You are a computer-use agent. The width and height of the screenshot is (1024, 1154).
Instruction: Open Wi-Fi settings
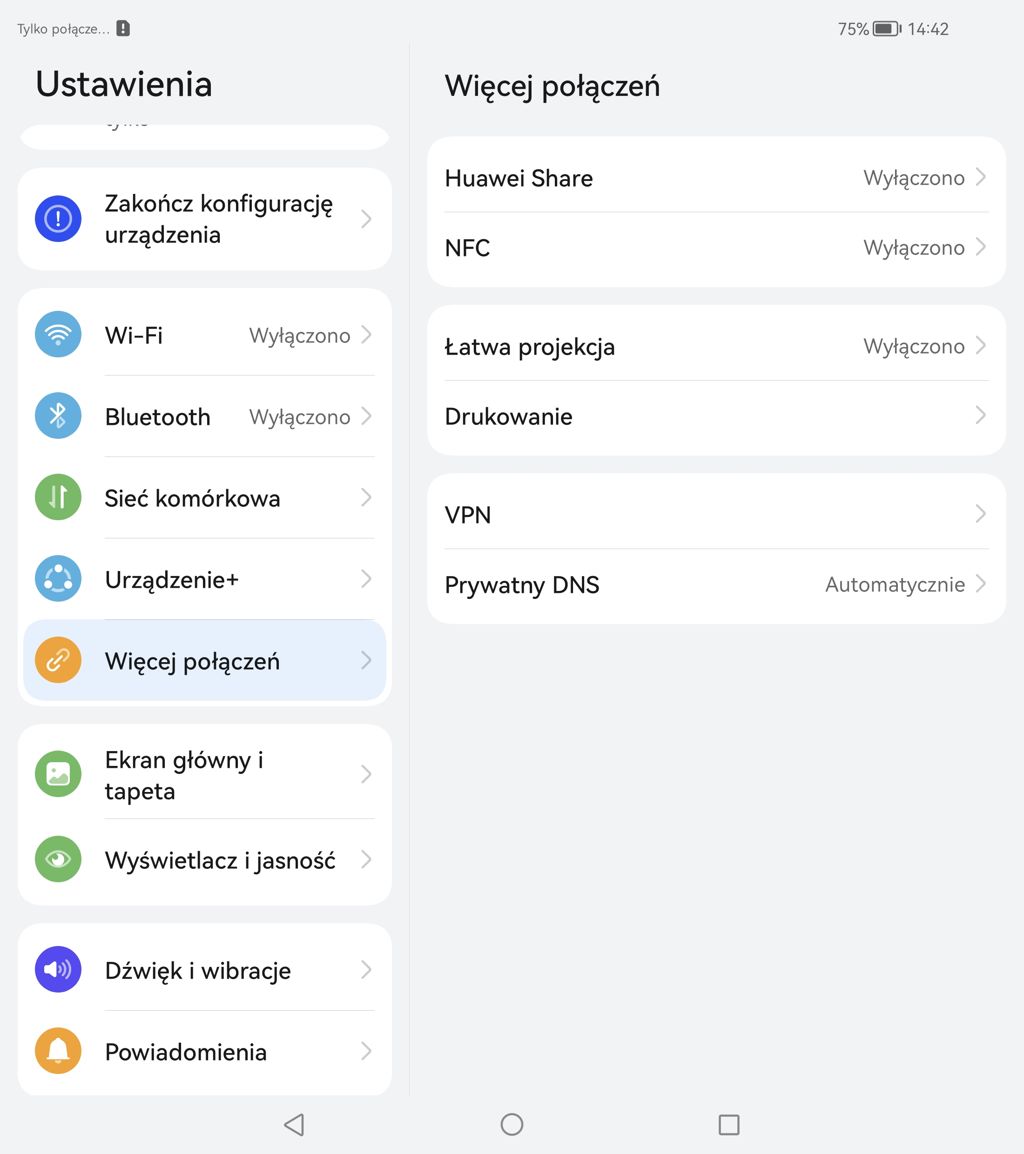pos(205,335)
